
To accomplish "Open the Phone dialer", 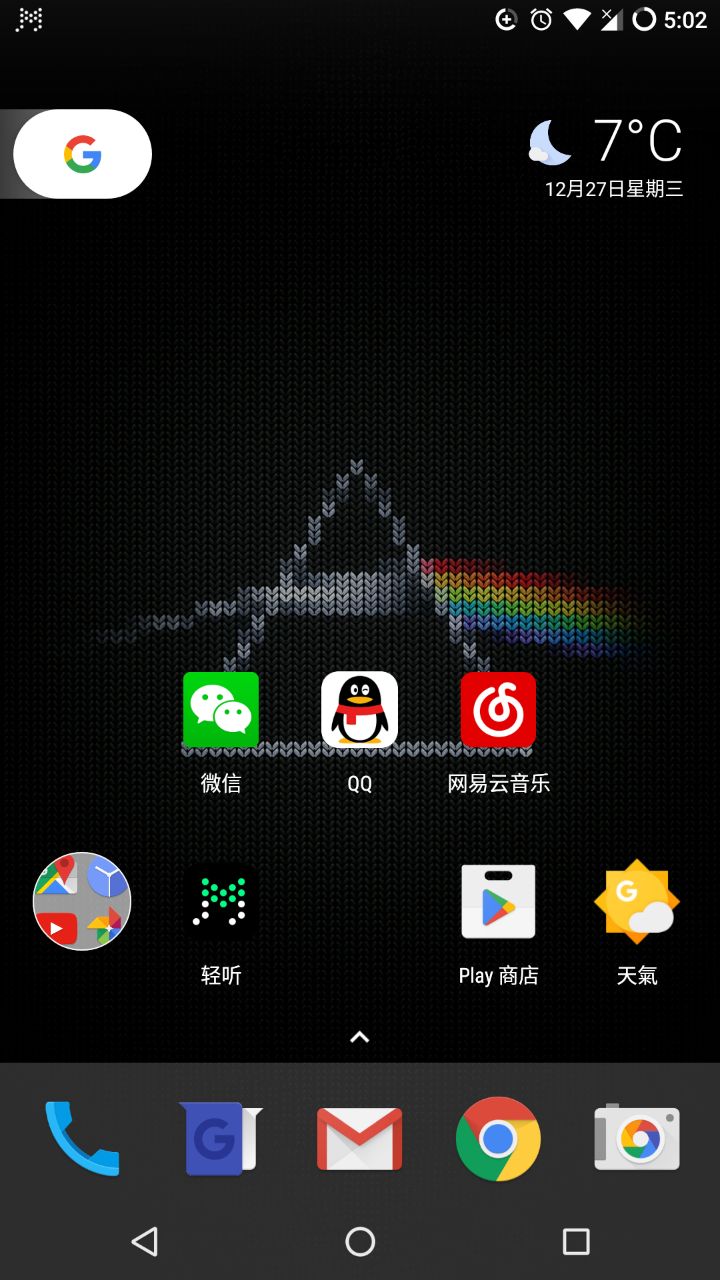I will [x=82, y=1138].
